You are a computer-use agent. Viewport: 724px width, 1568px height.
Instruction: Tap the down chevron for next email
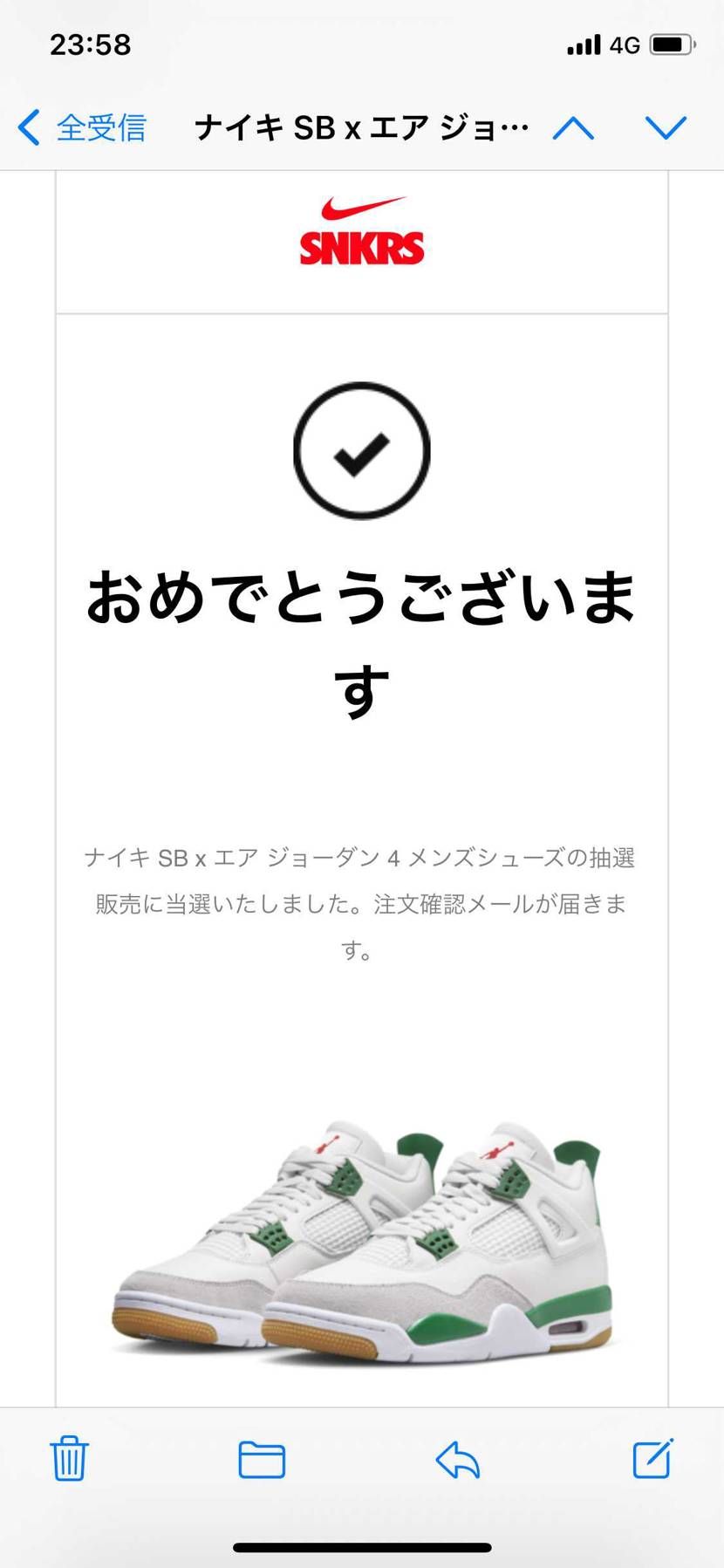point(666,127)
